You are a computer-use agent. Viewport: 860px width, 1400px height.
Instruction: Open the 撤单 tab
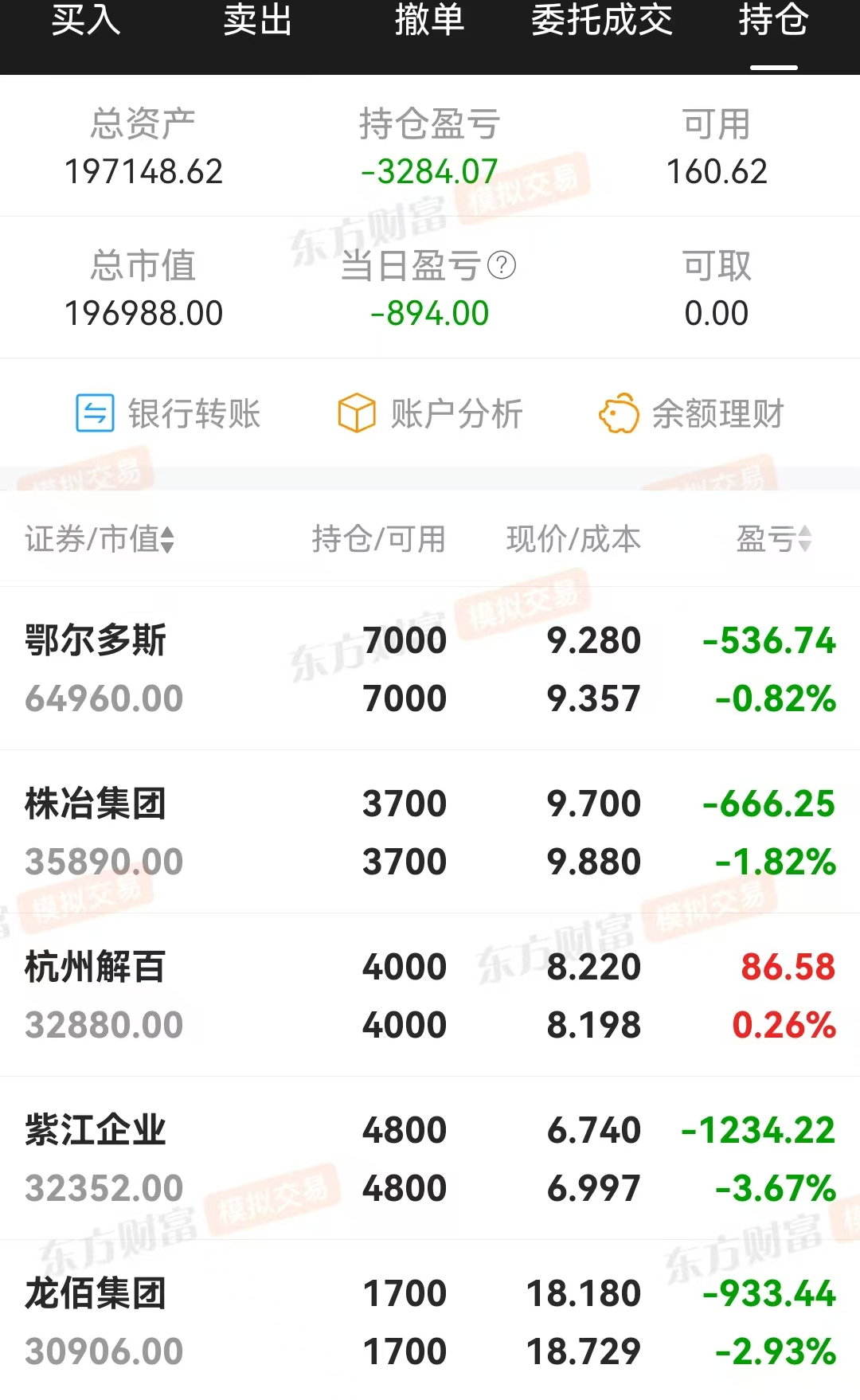coord(428,24)
